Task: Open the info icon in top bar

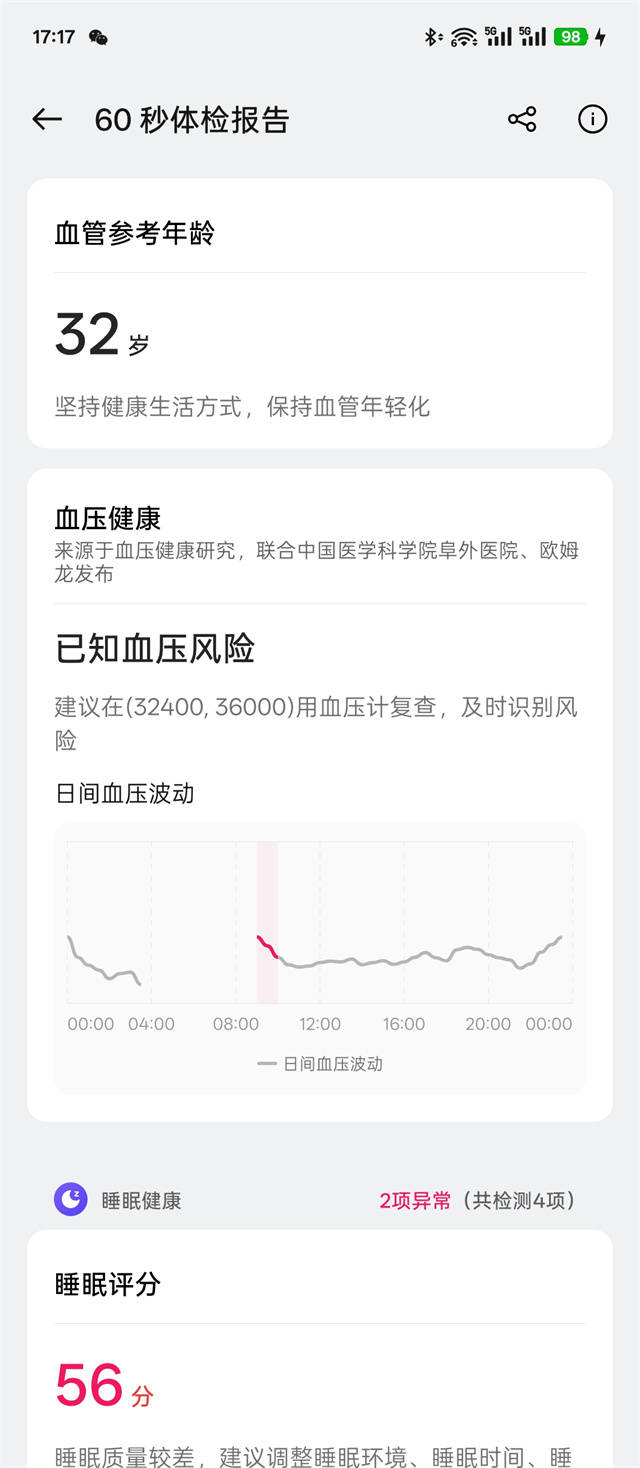Action: [593, 120]
